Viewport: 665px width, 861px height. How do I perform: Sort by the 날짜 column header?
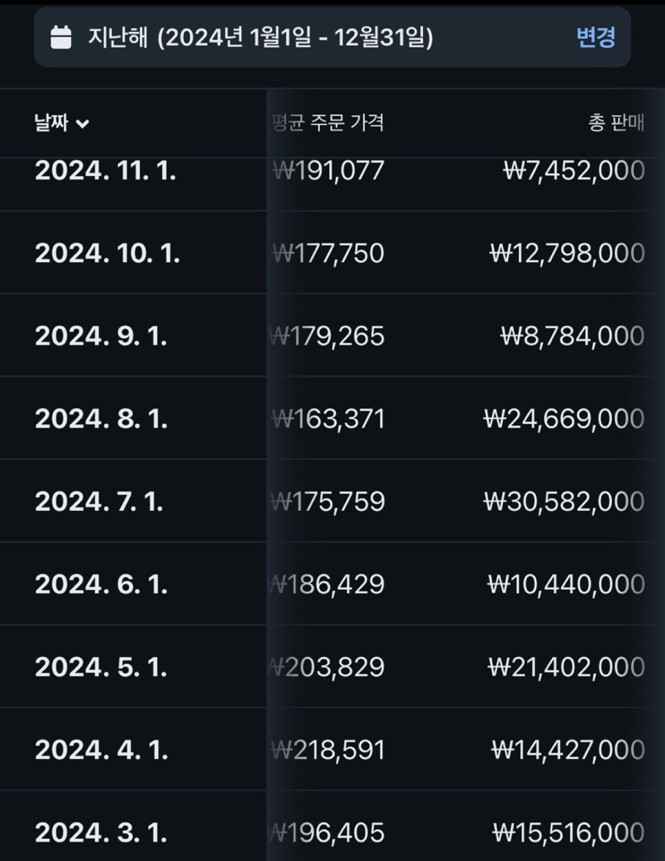click(62, 122)
